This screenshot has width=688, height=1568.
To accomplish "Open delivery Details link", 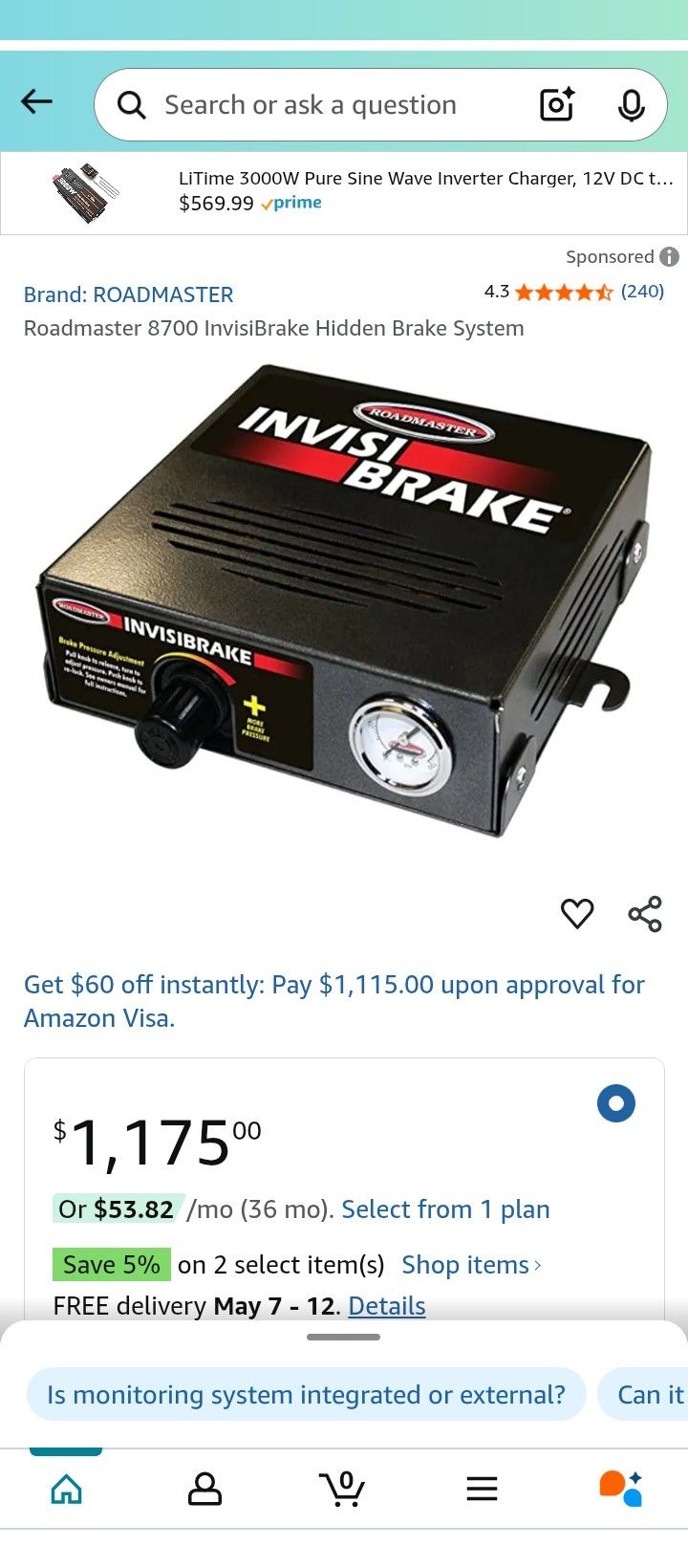I will tap(386, 1306).
